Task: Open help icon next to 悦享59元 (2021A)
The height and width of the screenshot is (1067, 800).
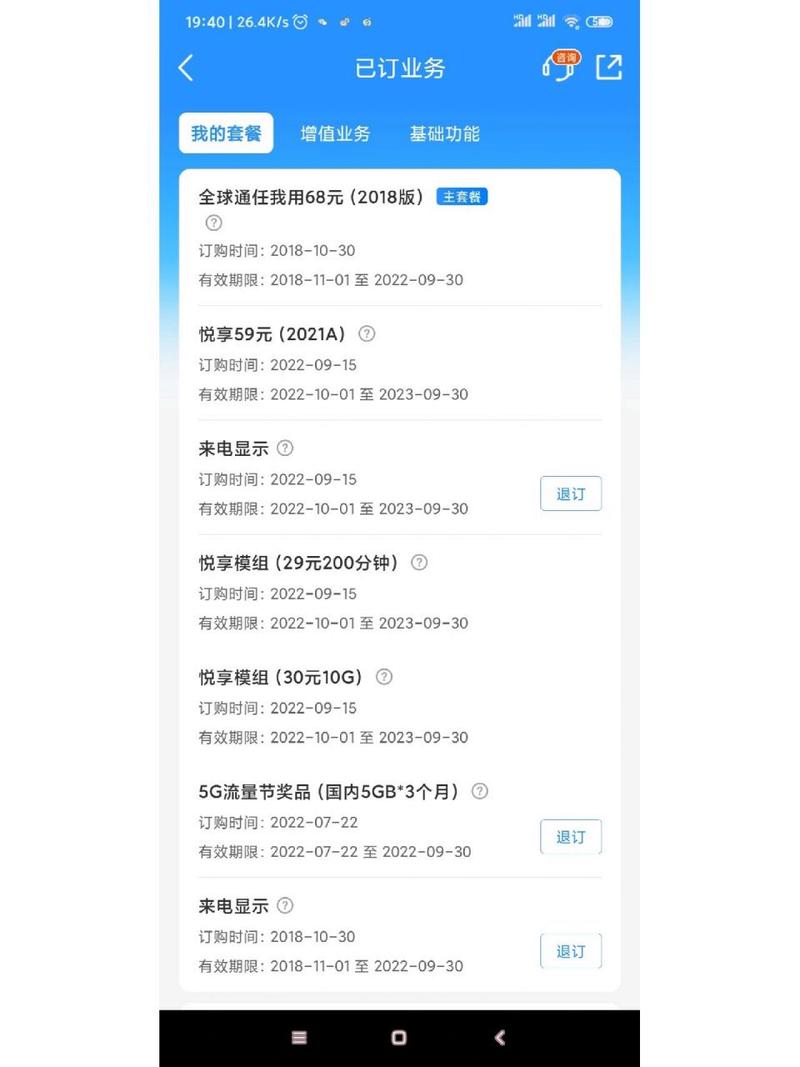Action: coord(367,333)
